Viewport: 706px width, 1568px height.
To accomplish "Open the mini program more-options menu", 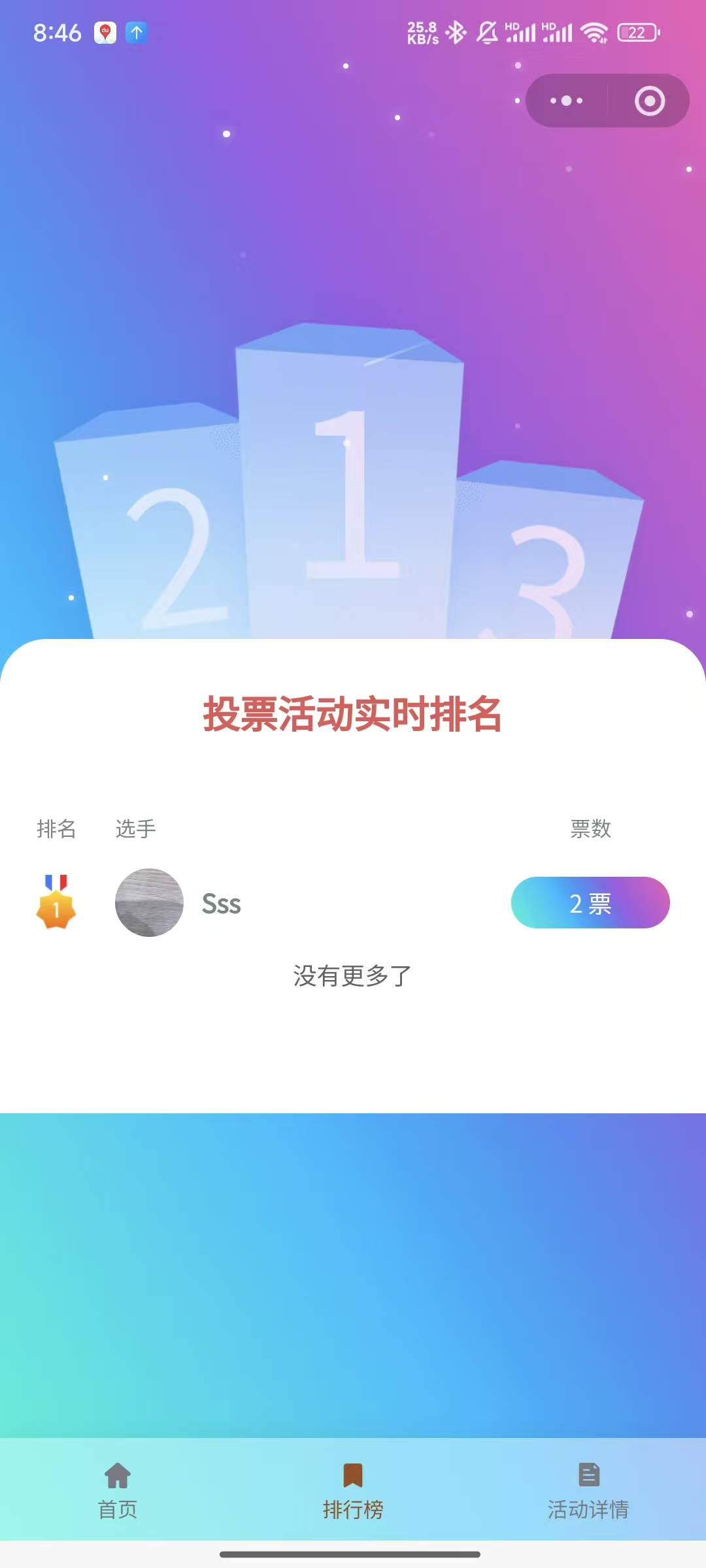I will [x=567, y=101].
